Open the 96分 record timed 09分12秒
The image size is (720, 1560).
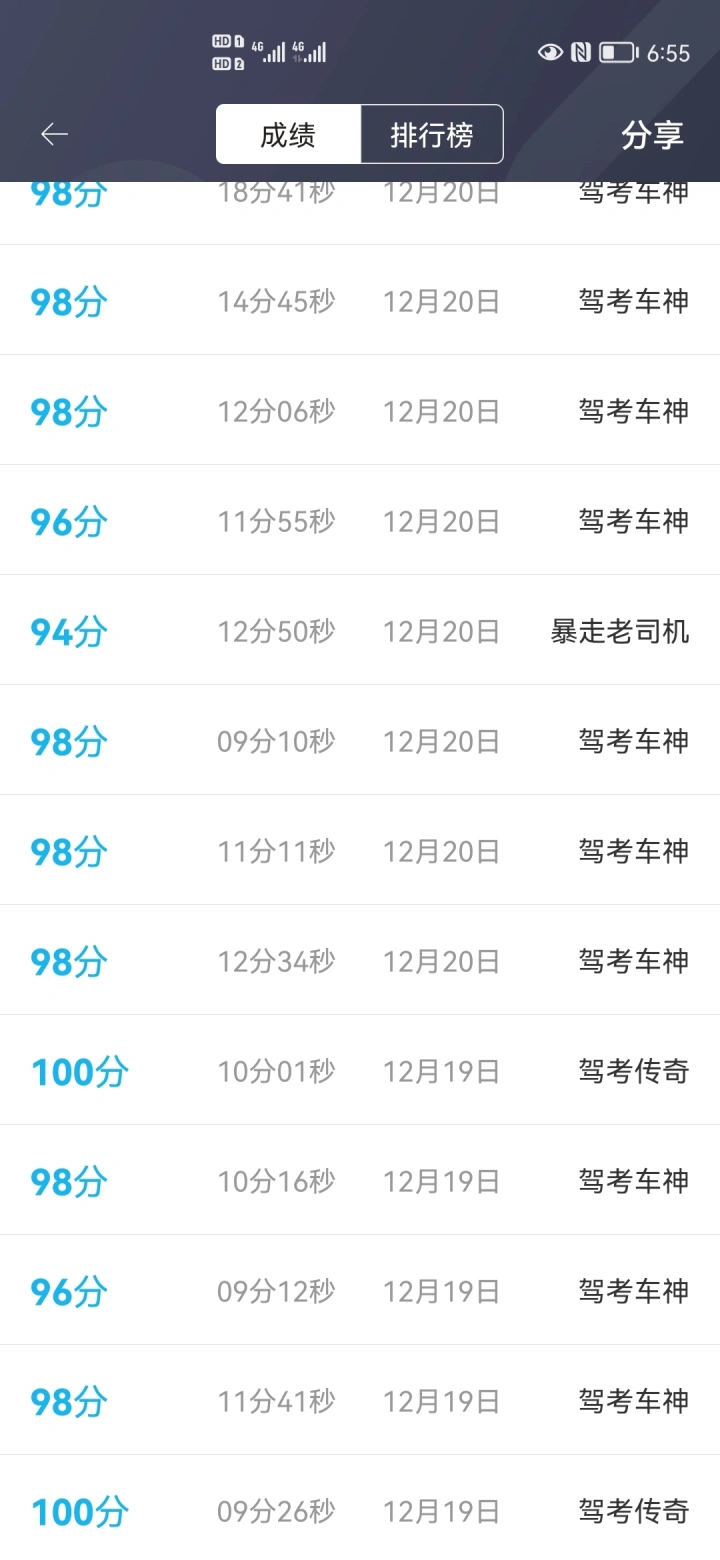click(360, 1290)
